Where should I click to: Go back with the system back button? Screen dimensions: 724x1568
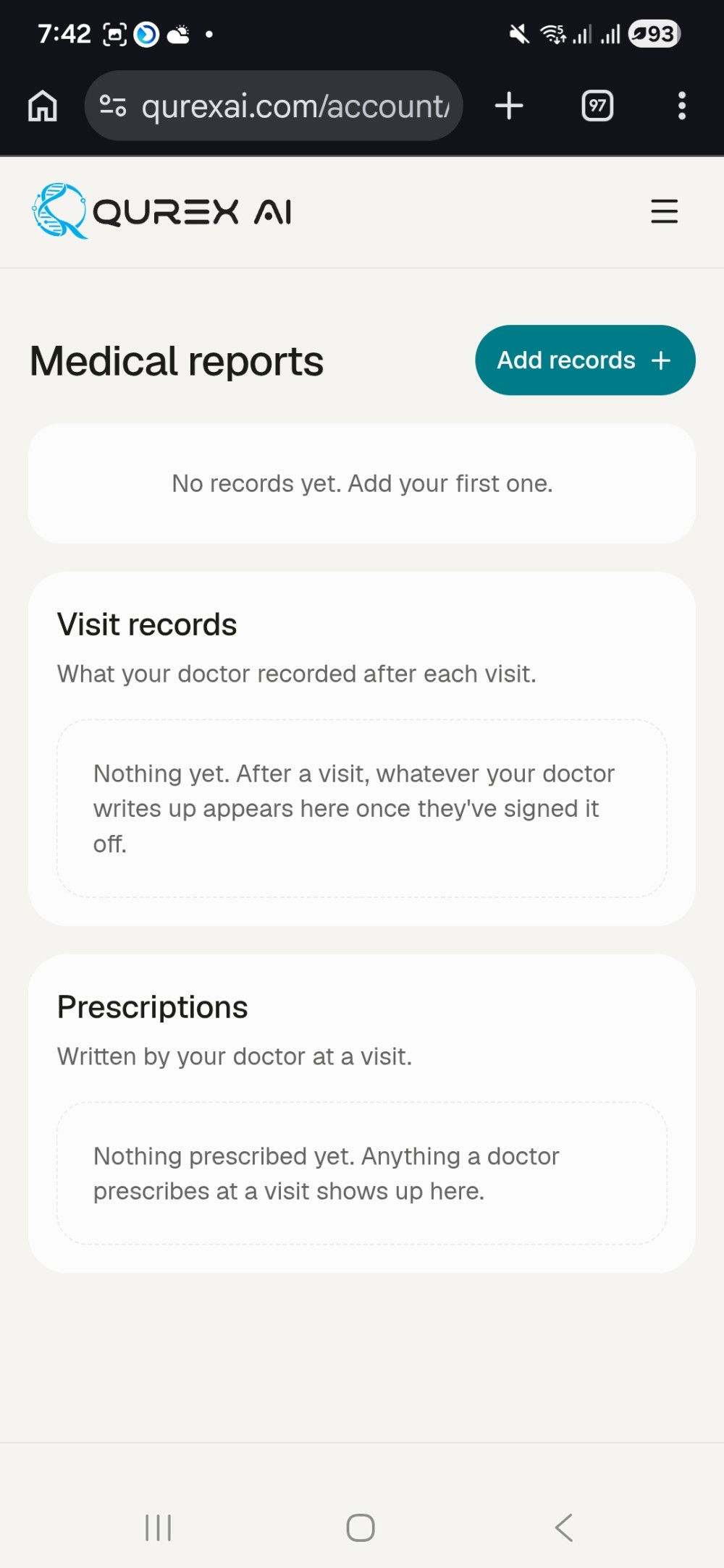pos(564,1527)
